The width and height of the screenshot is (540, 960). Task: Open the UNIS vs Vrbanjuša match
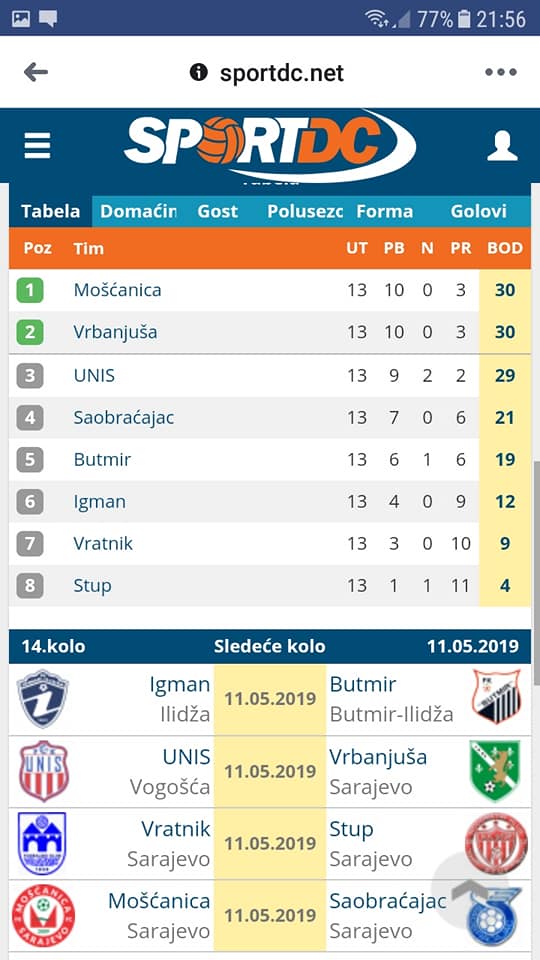tap(270, 771)
